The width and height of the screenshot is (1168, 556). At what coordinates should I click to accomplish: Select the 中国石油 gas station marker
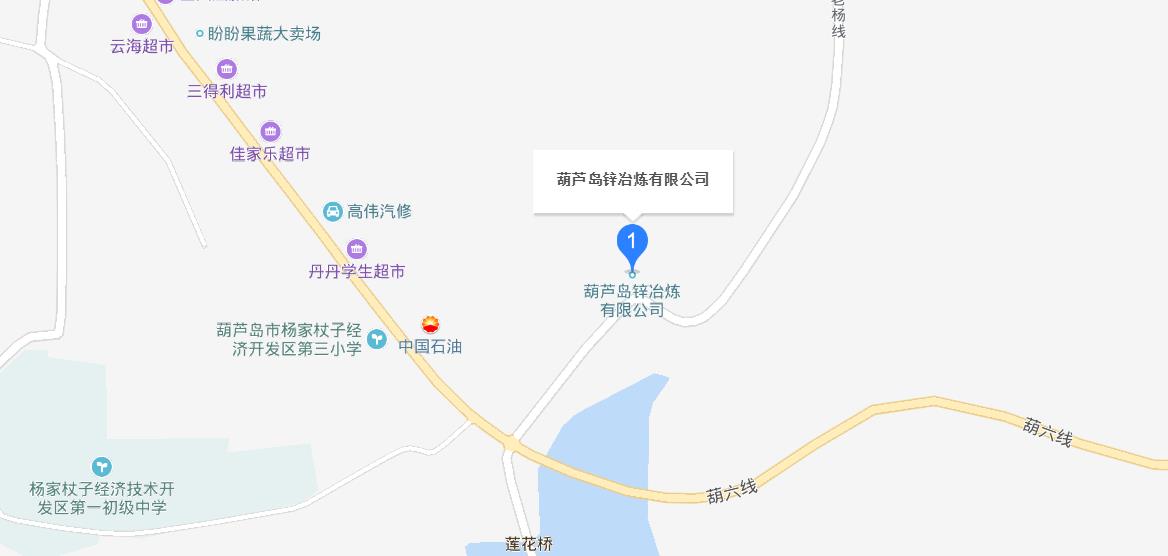pos(430,324)
